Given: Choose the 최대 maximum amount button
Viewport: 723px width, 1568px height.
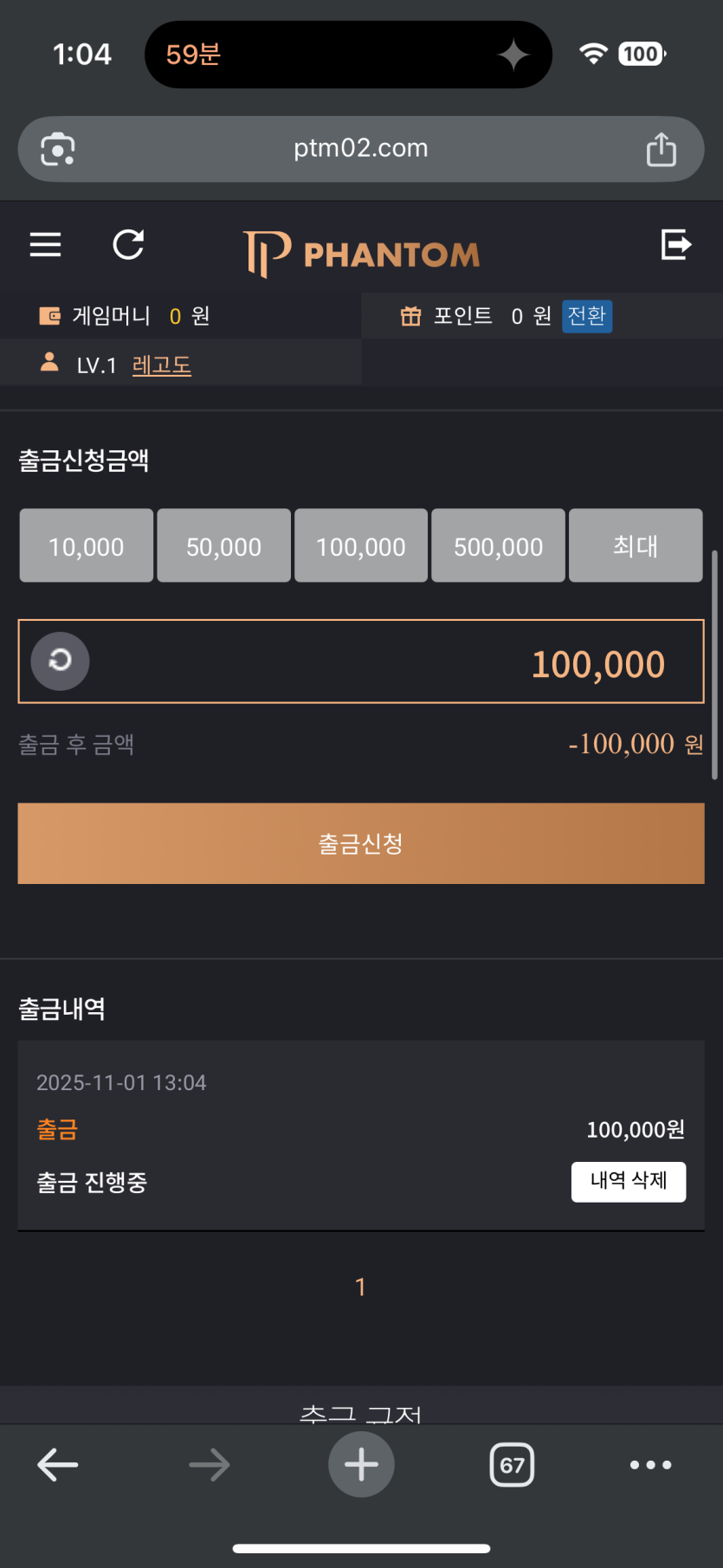Looking at the screenshot, I should coord(636,546).
